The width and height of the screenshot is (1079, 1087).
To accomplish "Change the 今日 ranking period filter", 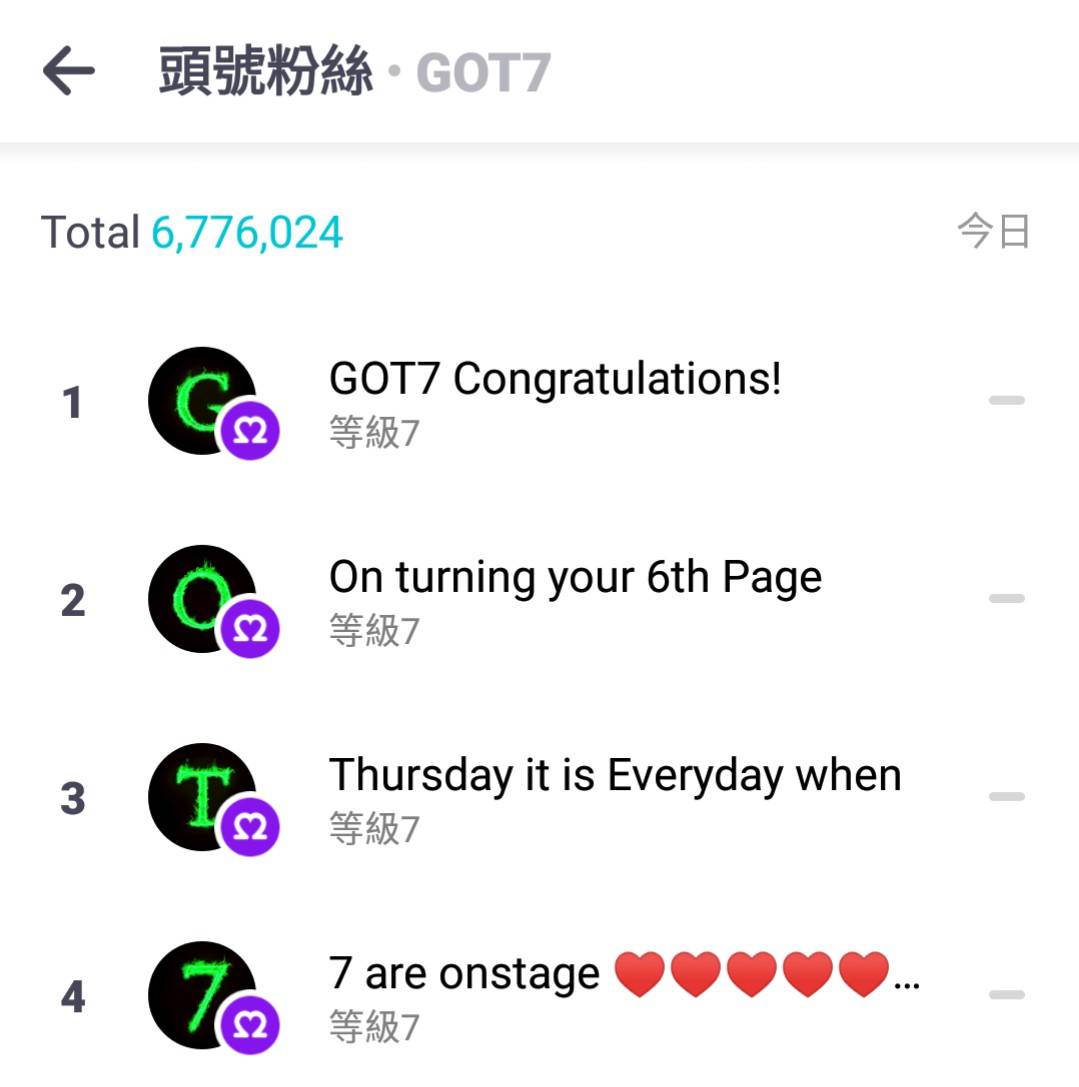I will (x=992, y=232).
